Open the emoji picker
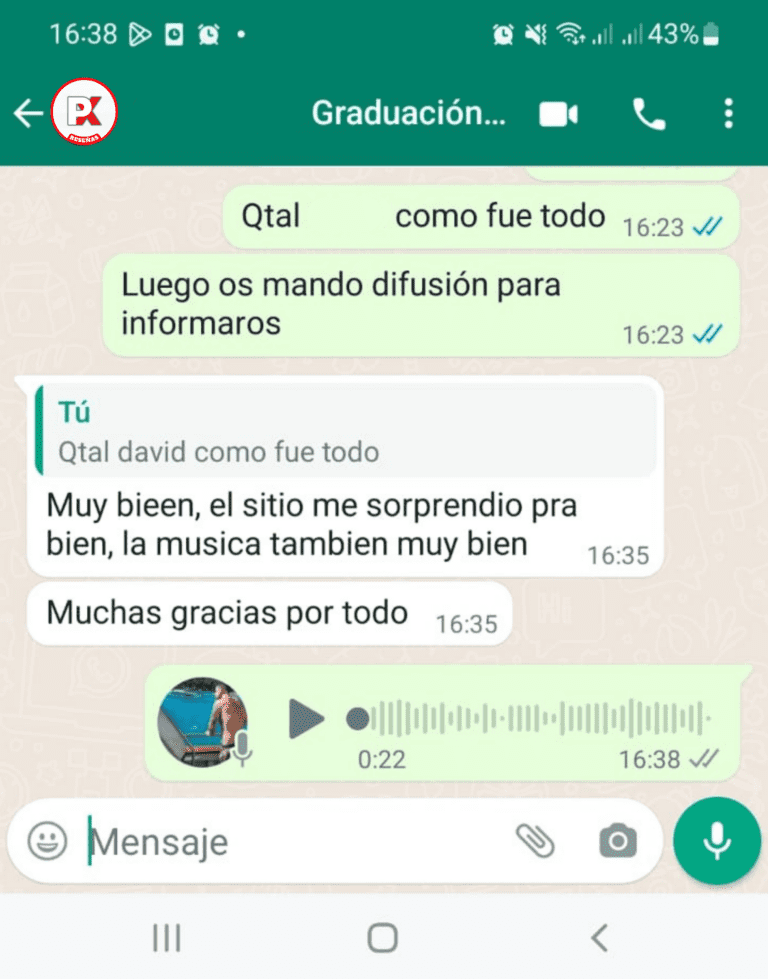 point(47,841)
